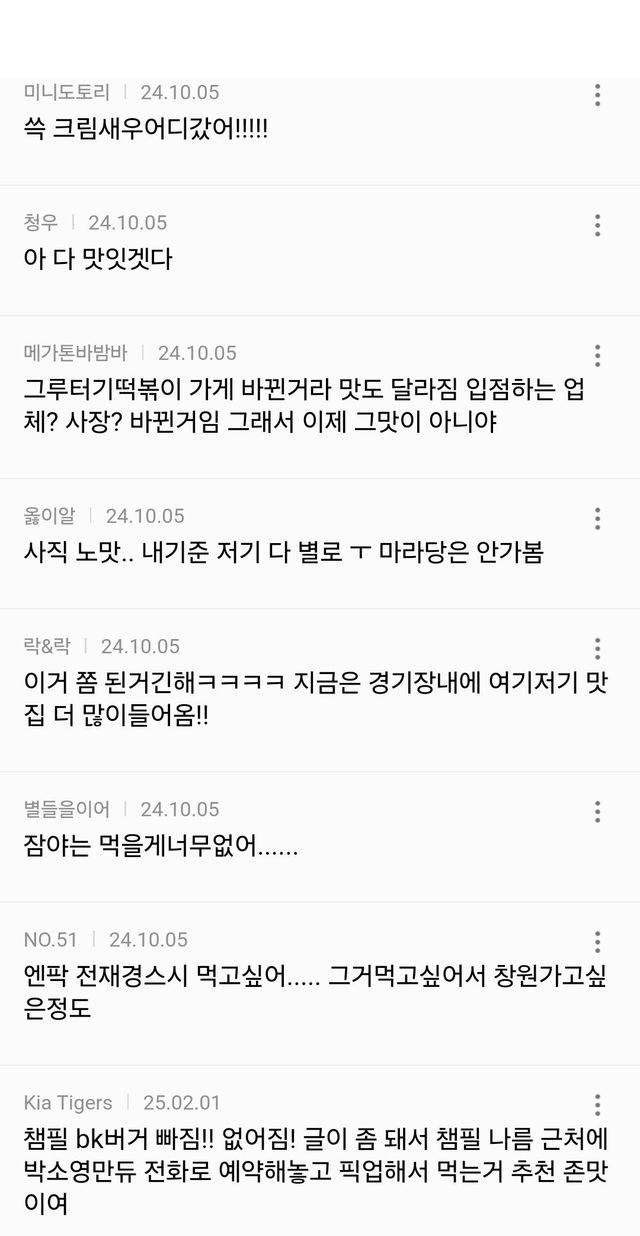Open options for Kia Tigers' comment
The width and height of the screenshot is (640, 1236).
click(597, 1105)
